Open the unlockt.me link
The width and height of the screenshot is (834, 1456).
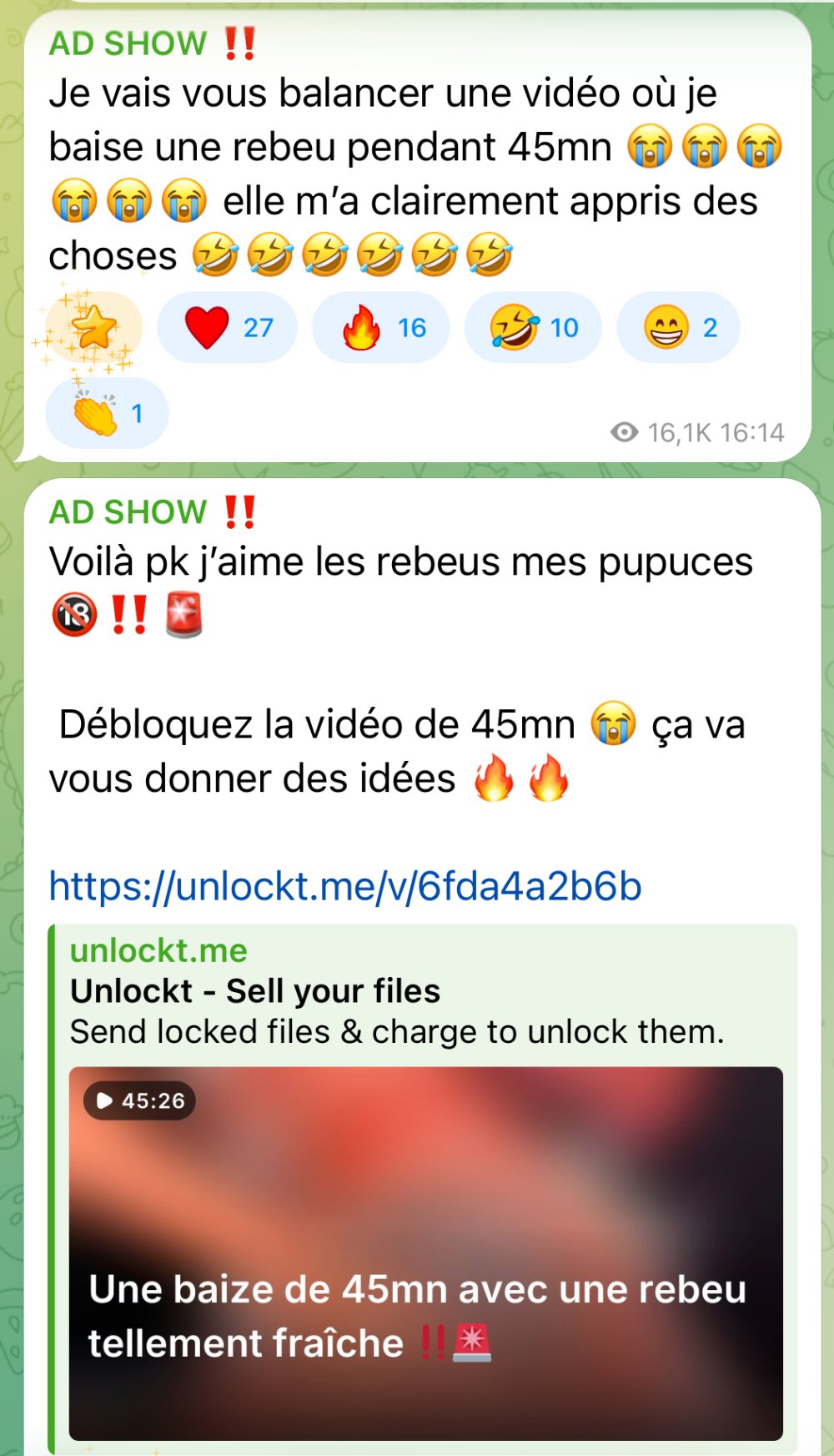(x=345, y=886)
